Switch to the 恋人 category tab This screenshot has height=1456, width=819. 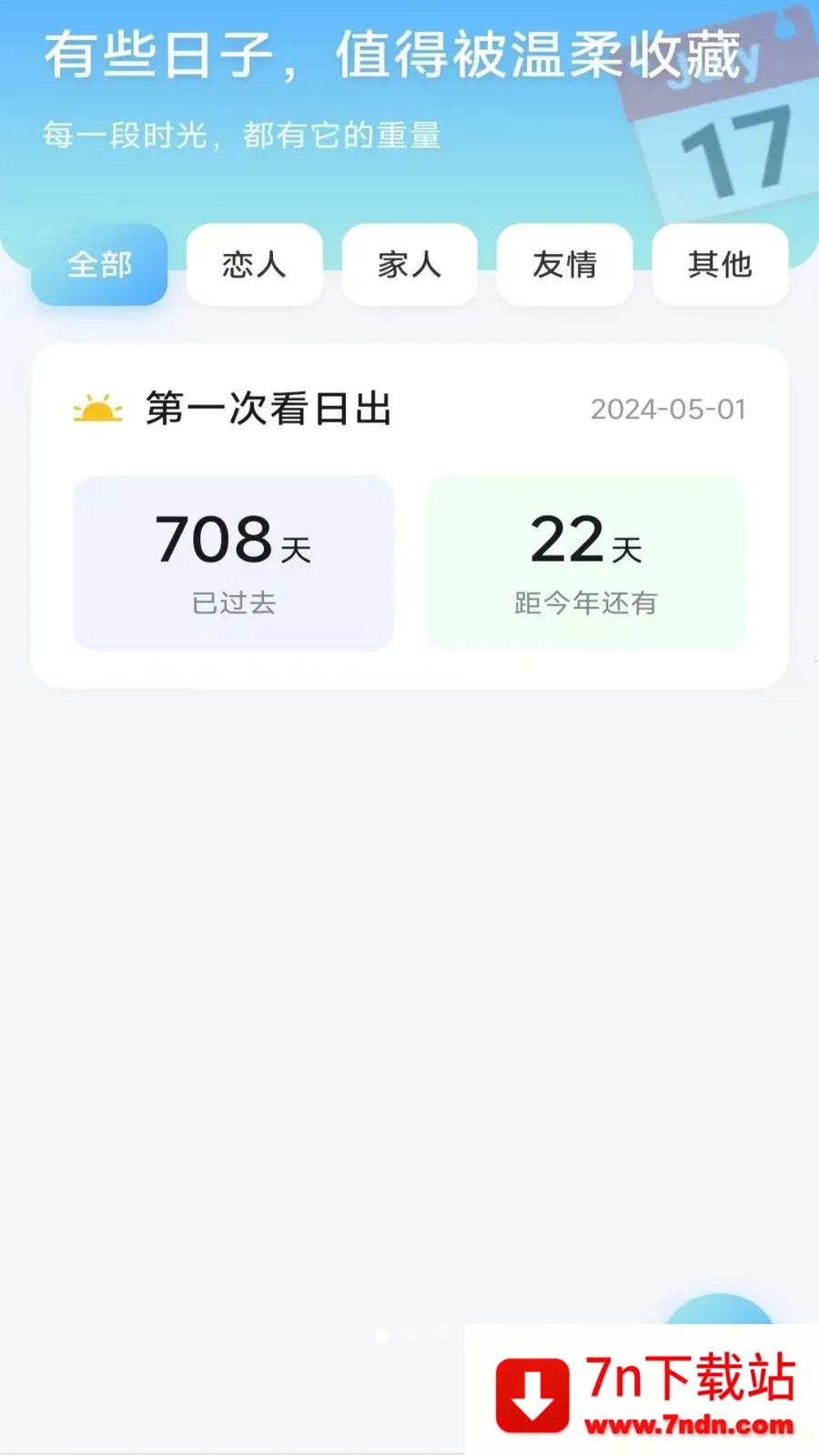pos(254,265)
